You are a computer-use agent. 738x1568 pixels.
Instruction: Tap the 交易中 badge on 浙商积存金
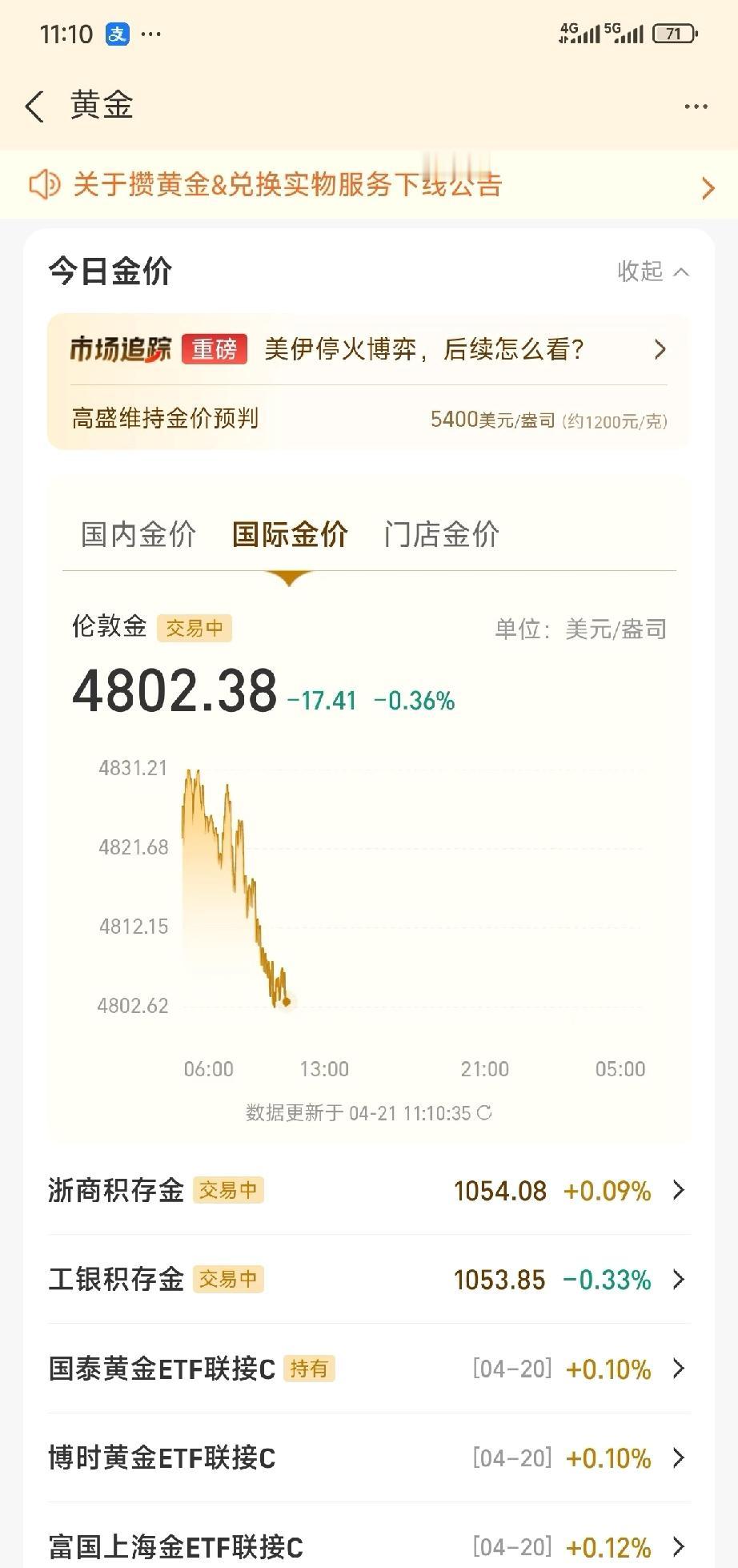(x=228, y=1191)
